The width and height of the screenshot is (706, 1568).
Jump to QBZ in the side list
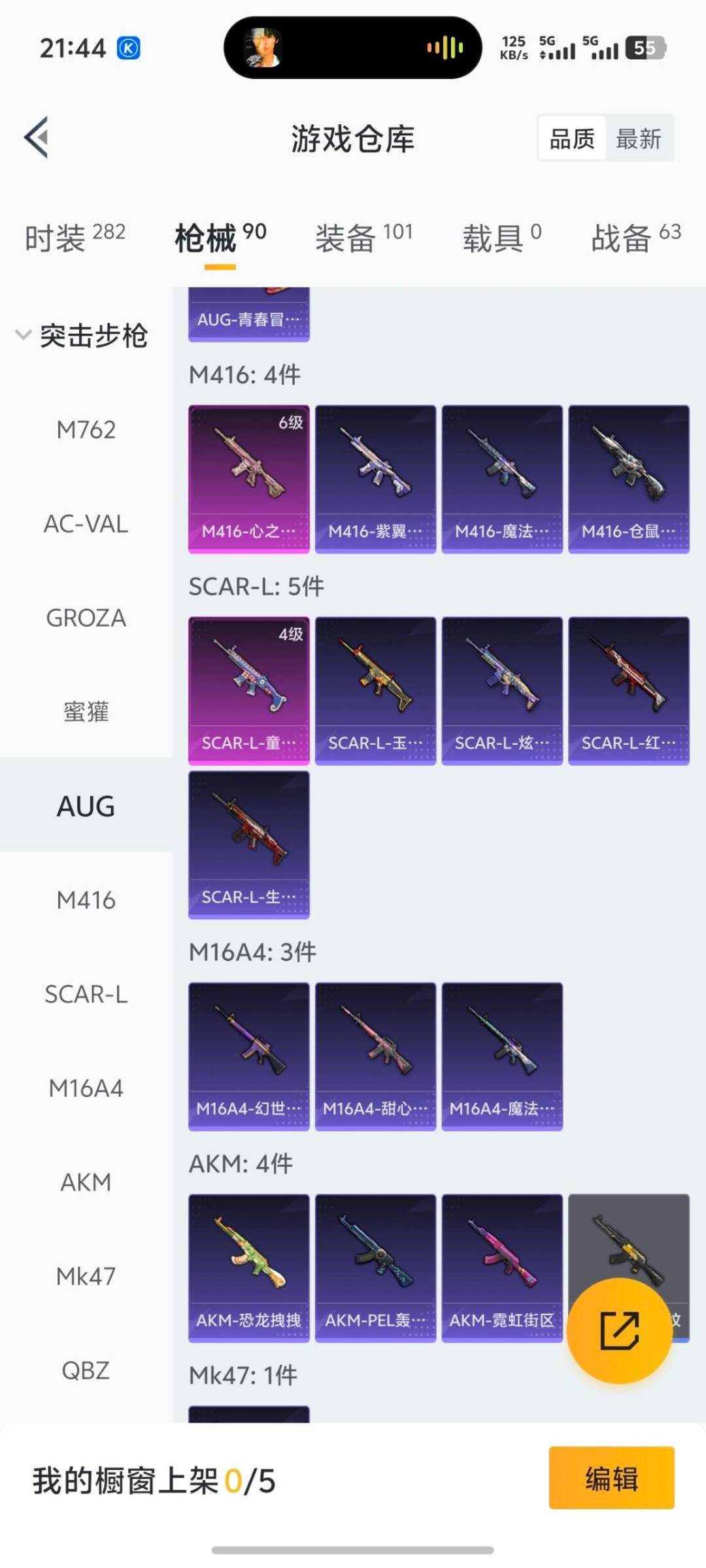[86, 1370]
